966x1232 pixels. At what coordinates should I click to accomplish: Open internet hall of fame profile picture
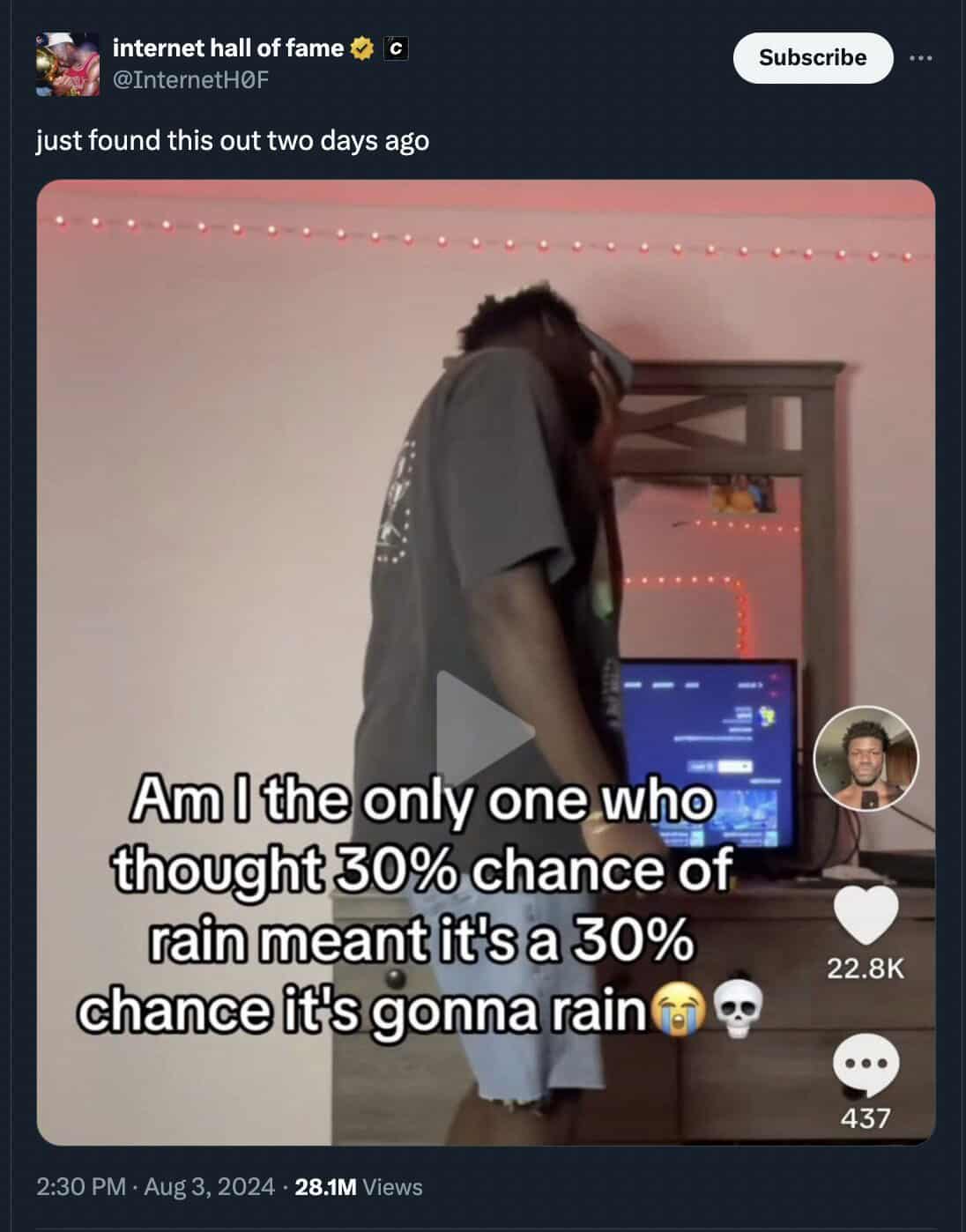(68, 63)
